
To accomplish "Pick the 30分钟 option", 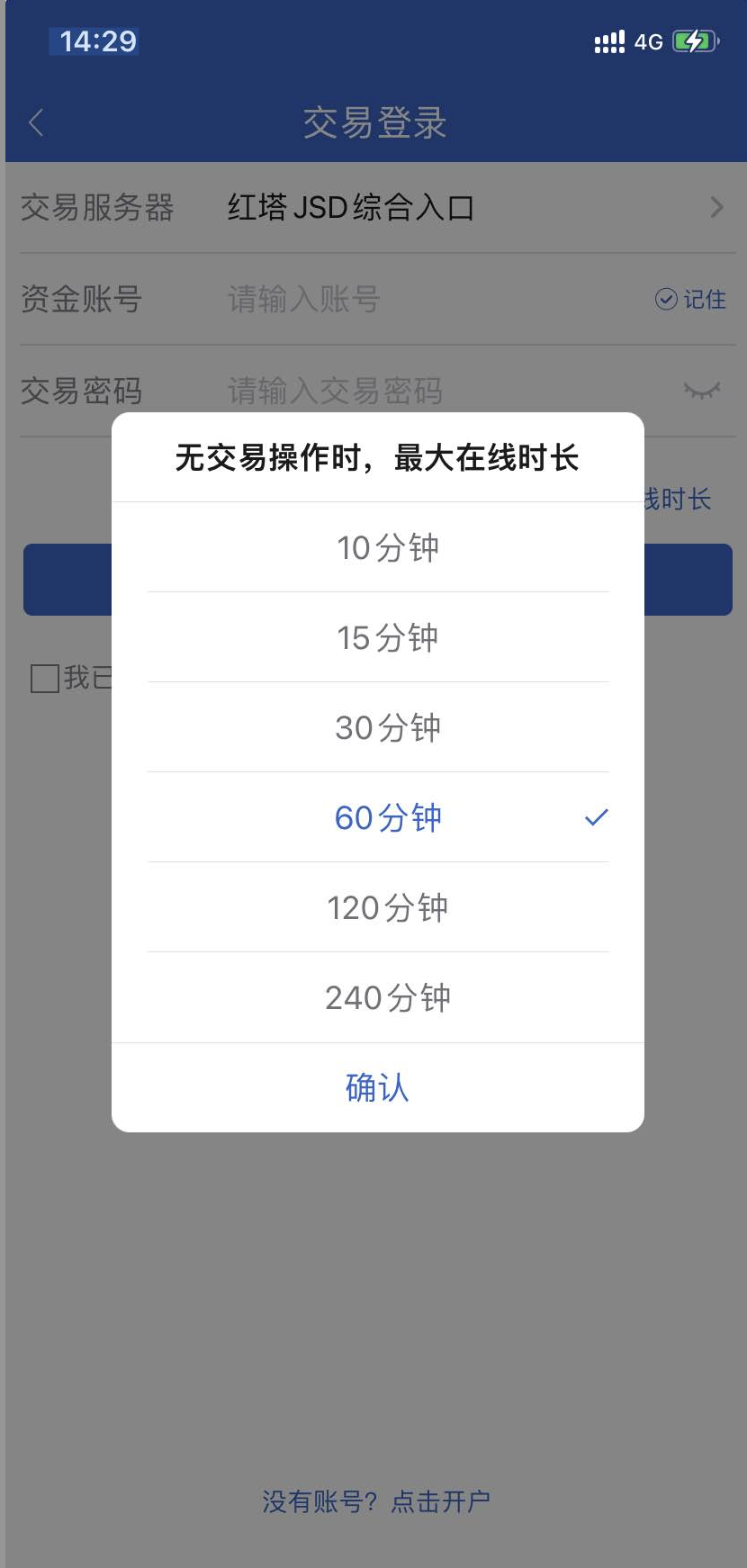I will click(387, 727).
